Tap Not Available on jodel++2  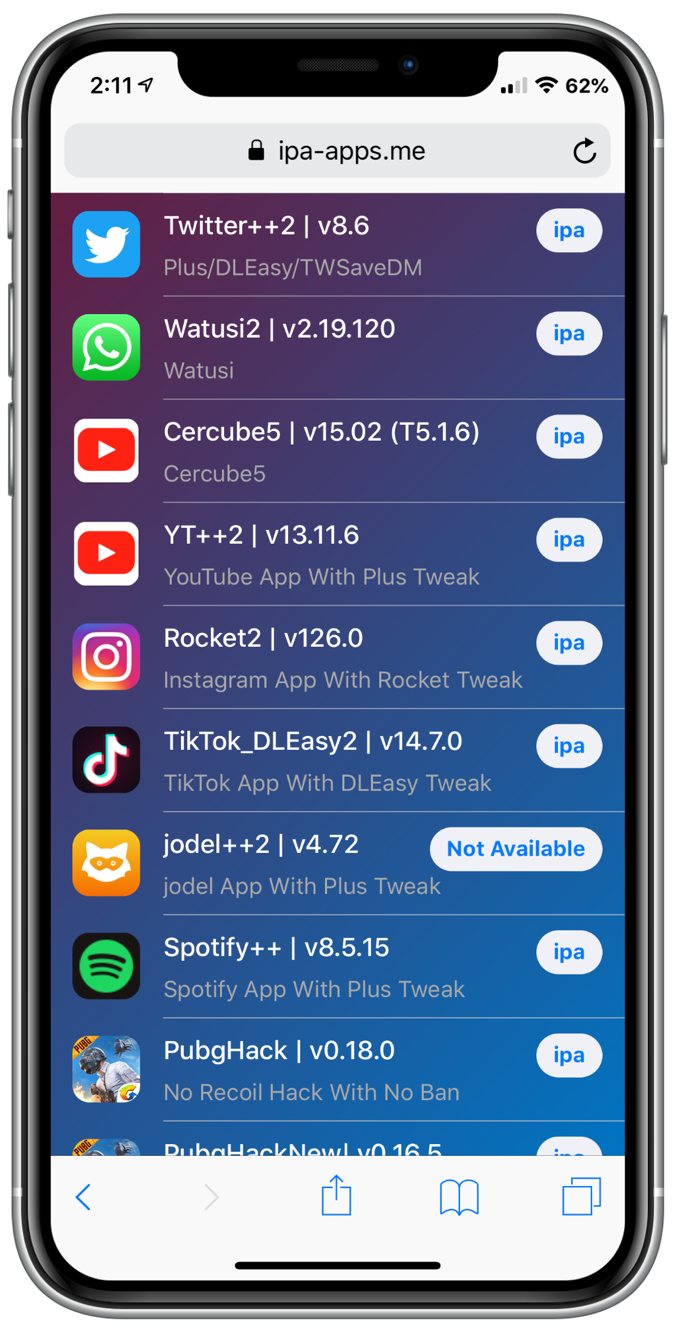tap(516, 849)
